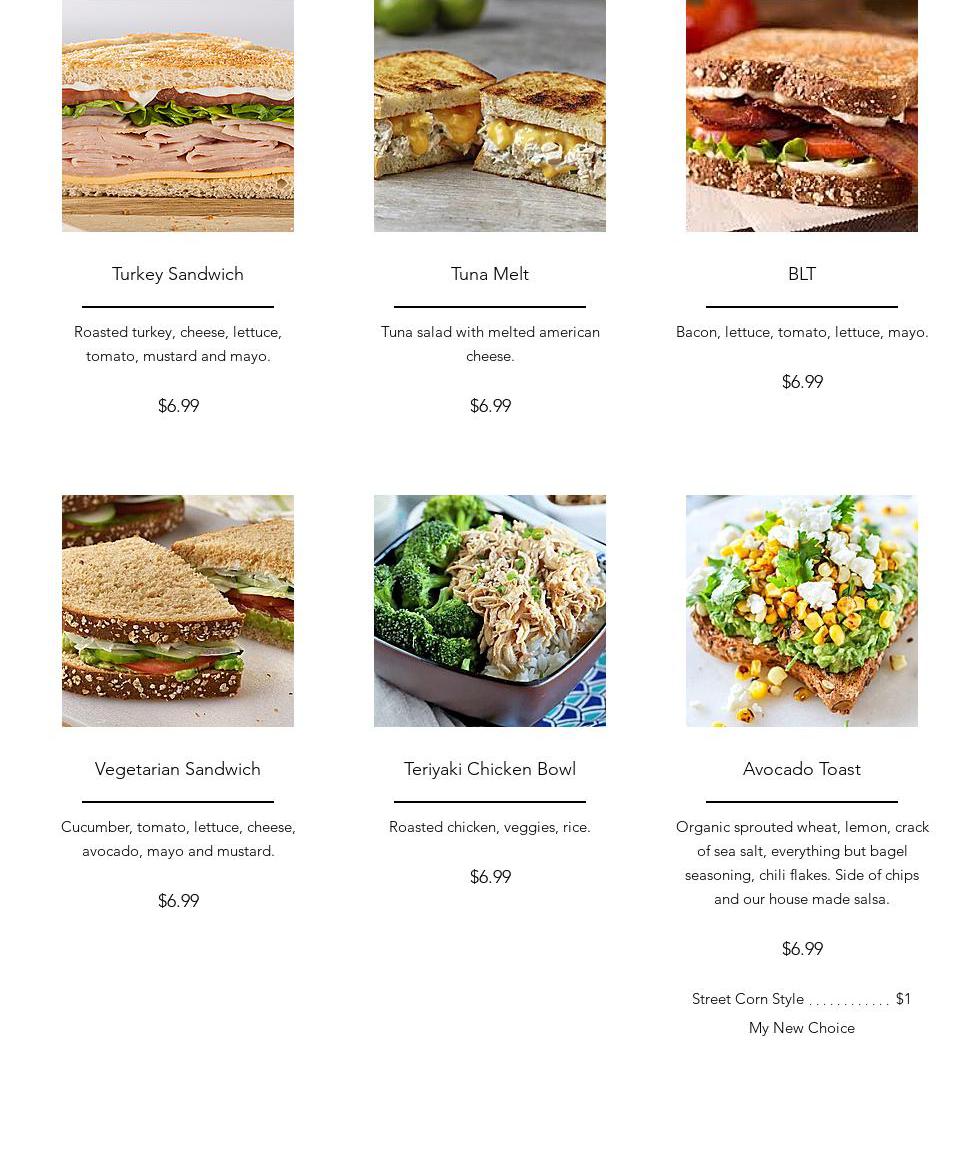Choose the Teriyaki Chicken Bowl
965x1172 pixels.
490,768
